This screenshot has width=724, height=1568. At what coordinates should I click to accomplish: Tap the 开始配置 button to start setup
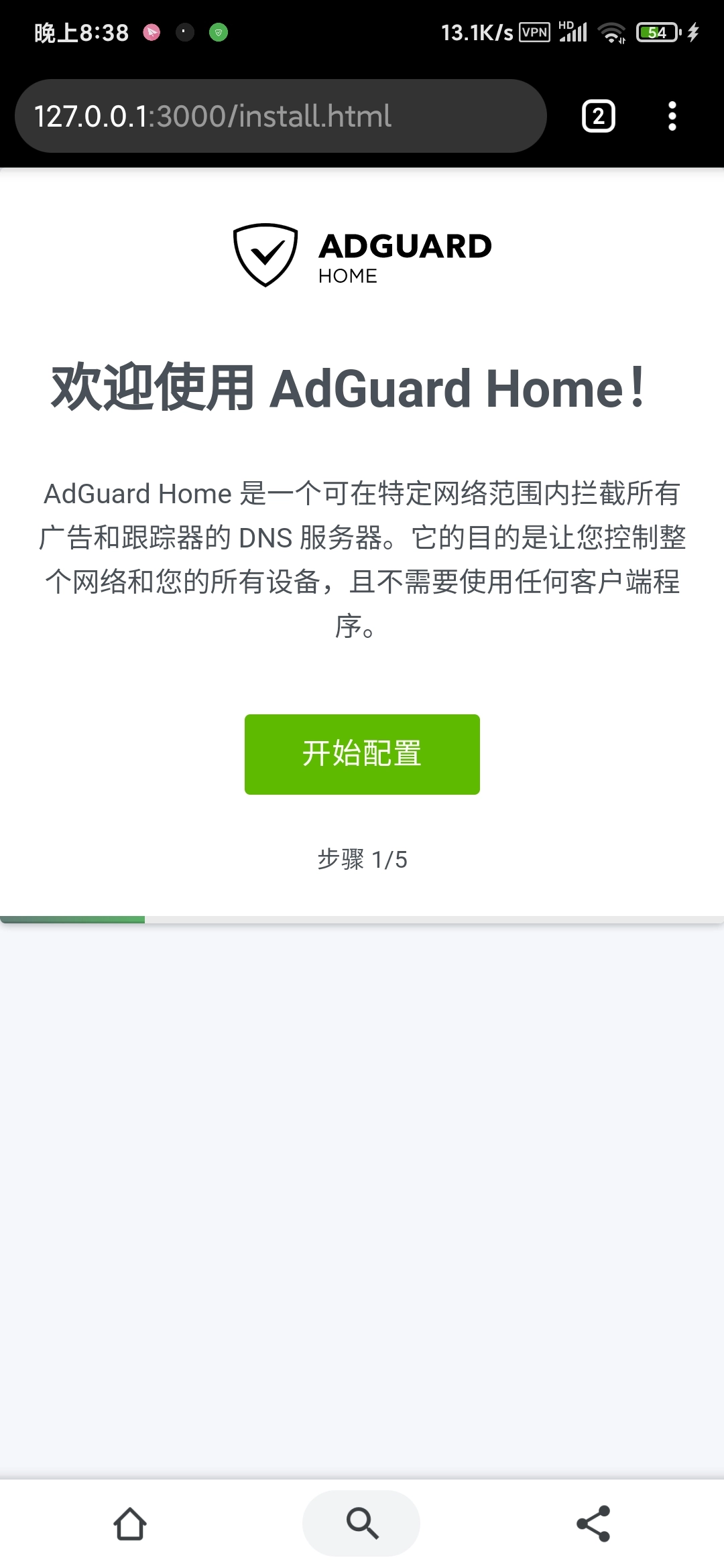point(362,754)
